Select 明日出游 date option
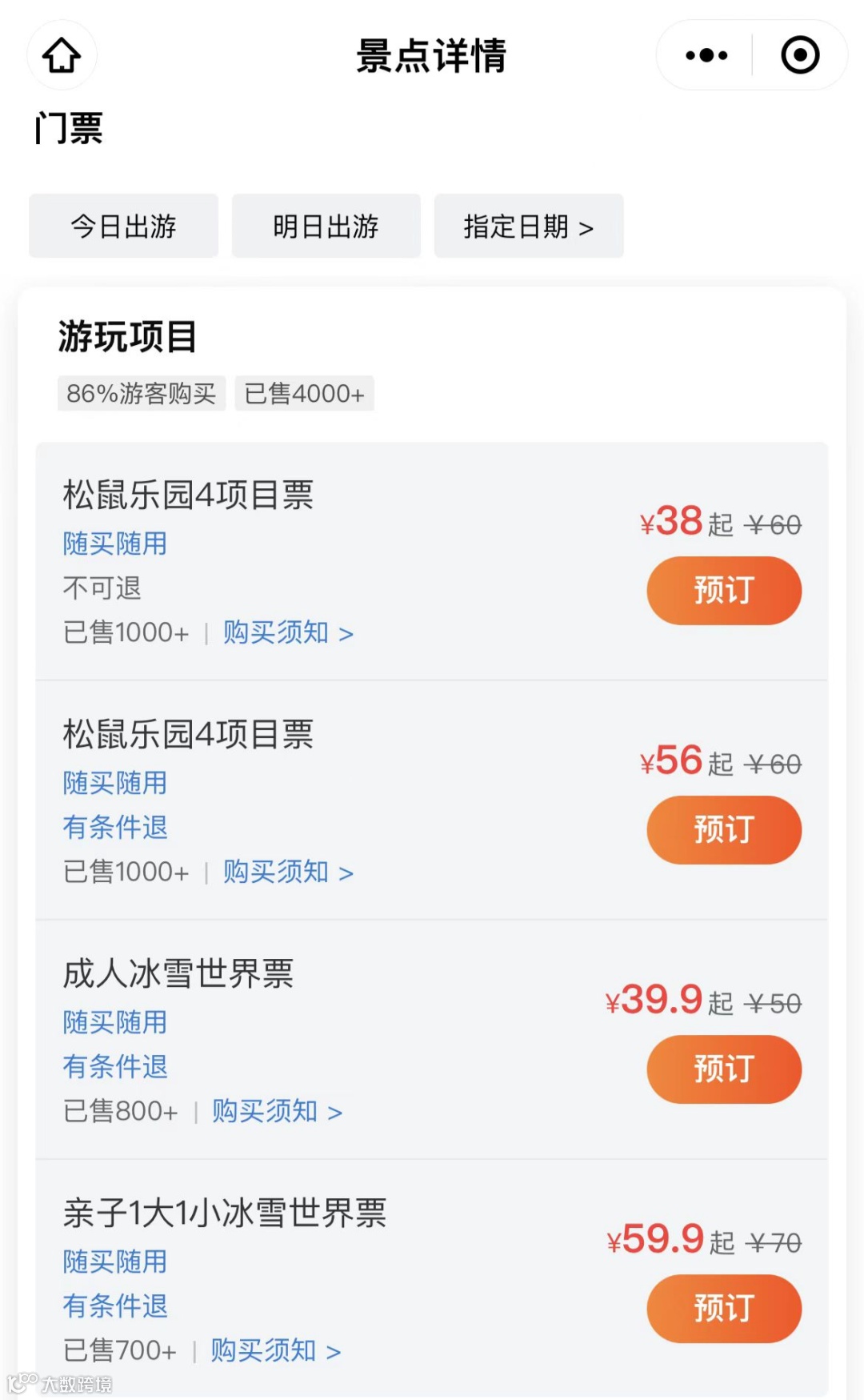Image resolution: width=864 pixels, height=1400 pixels. click(326, 227)
